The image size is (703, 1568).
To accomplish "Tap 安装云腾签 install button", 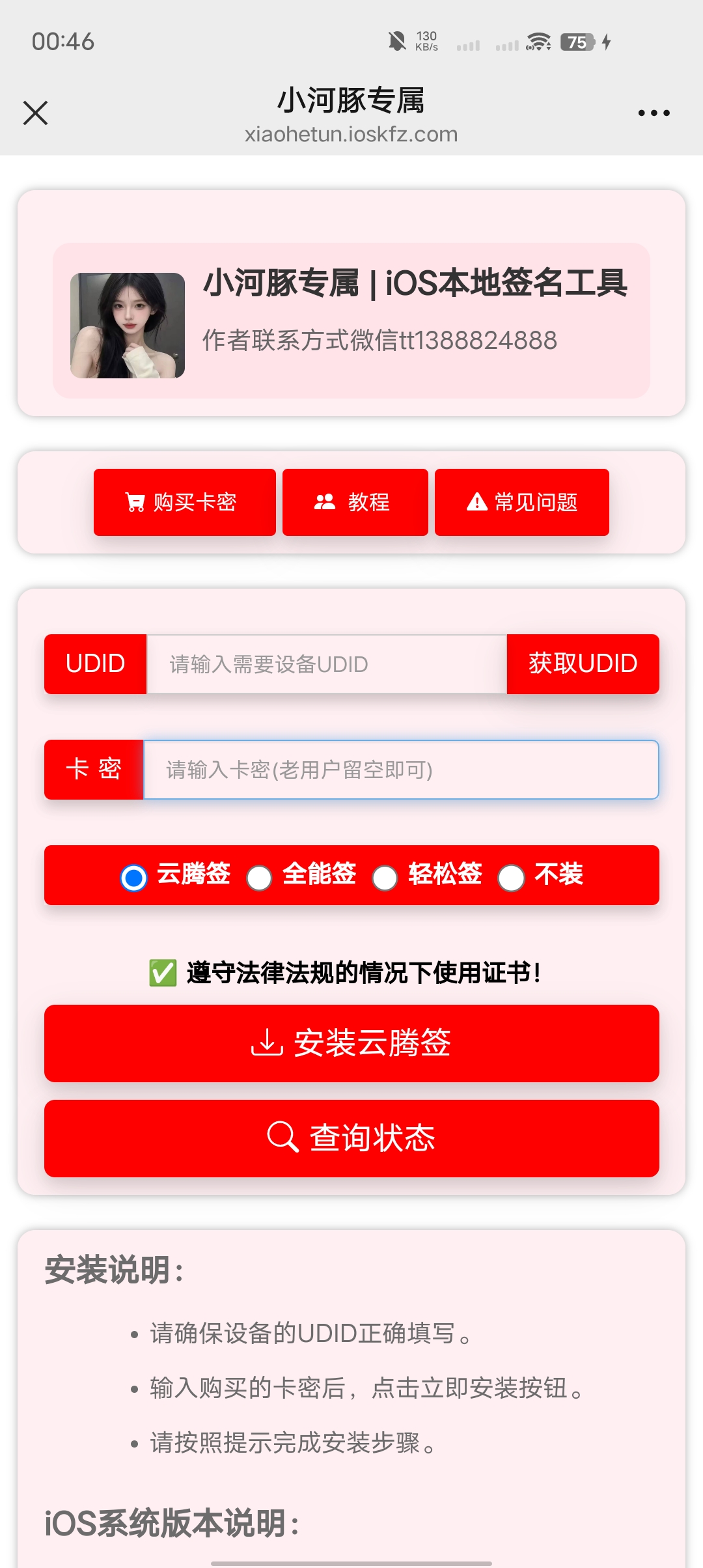I will pyautogui.click(x=351, y=1043).
